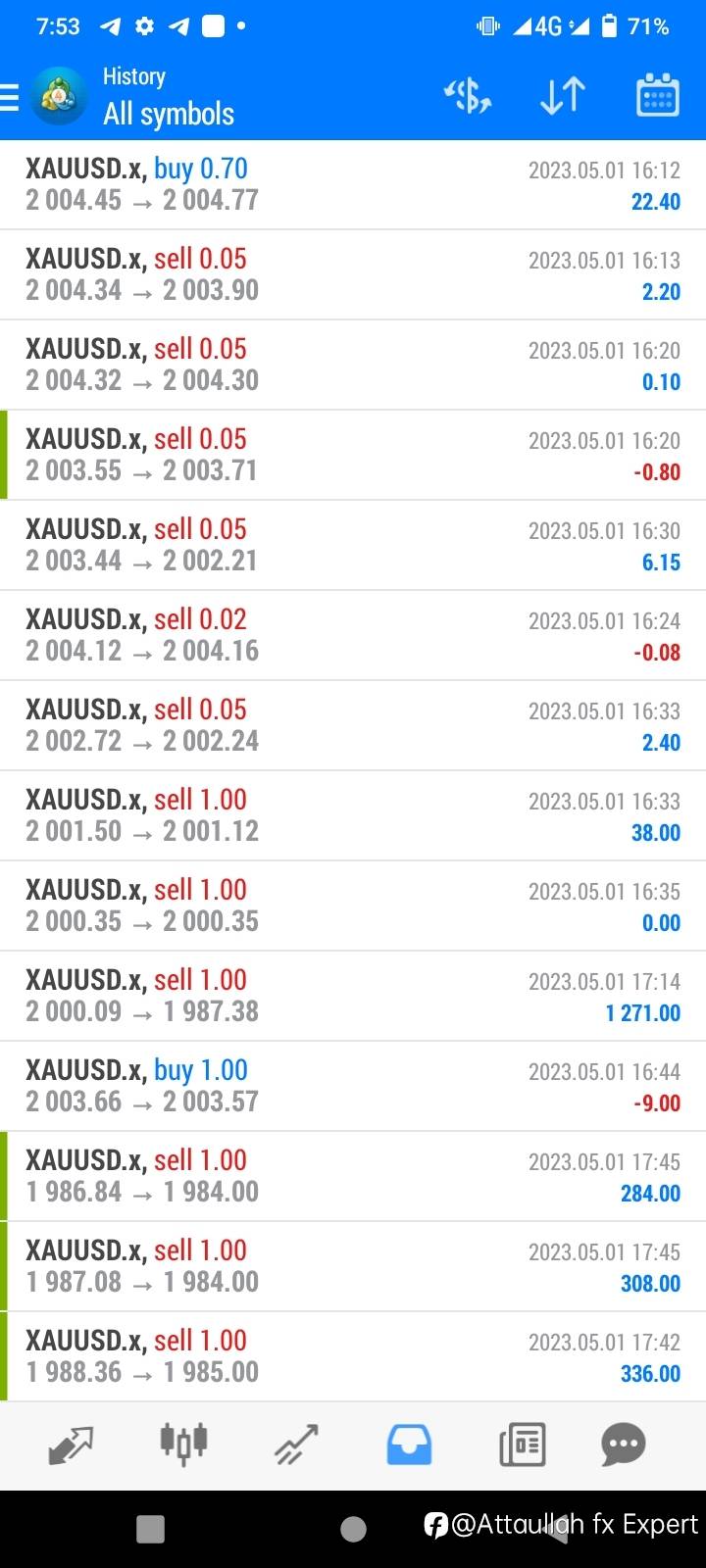Open the sell 1.00 trade with 38.00 profit
This screenshot has width=706, height=1568.
tap(353, 816)
